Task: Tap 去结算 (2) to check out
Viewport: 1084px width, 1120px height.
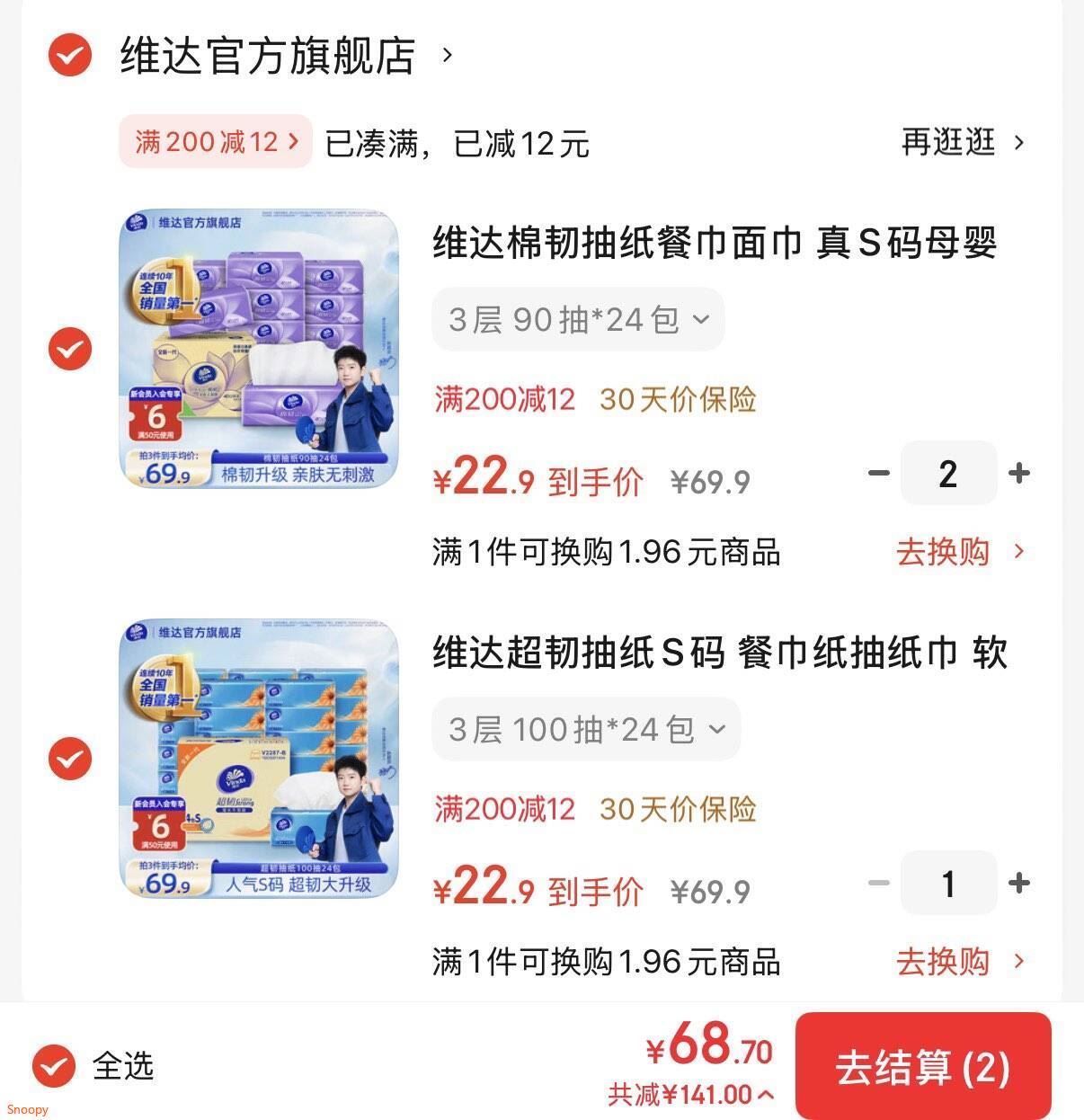Action: 922,1067
